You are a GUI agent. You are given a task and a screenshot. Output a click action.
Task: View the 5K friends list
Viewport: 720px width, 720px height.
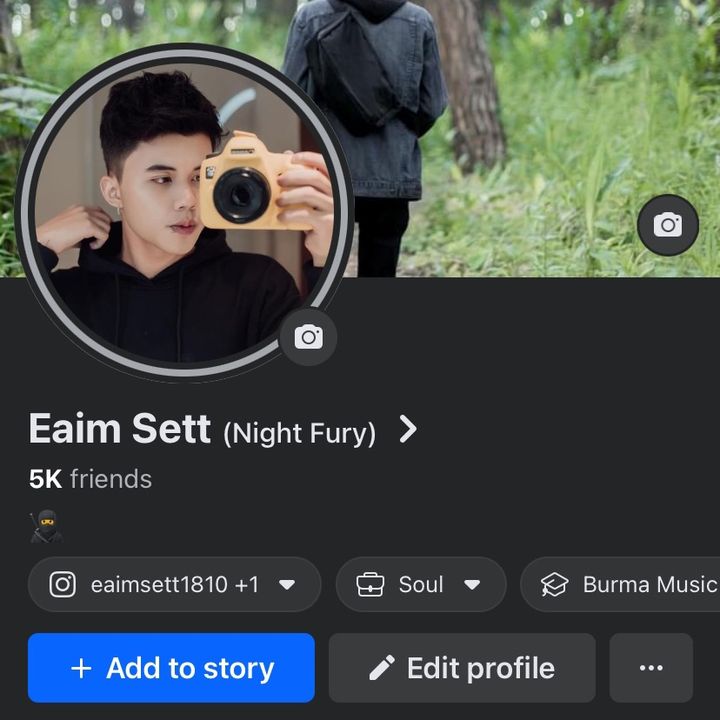click(x=90, y=479)
